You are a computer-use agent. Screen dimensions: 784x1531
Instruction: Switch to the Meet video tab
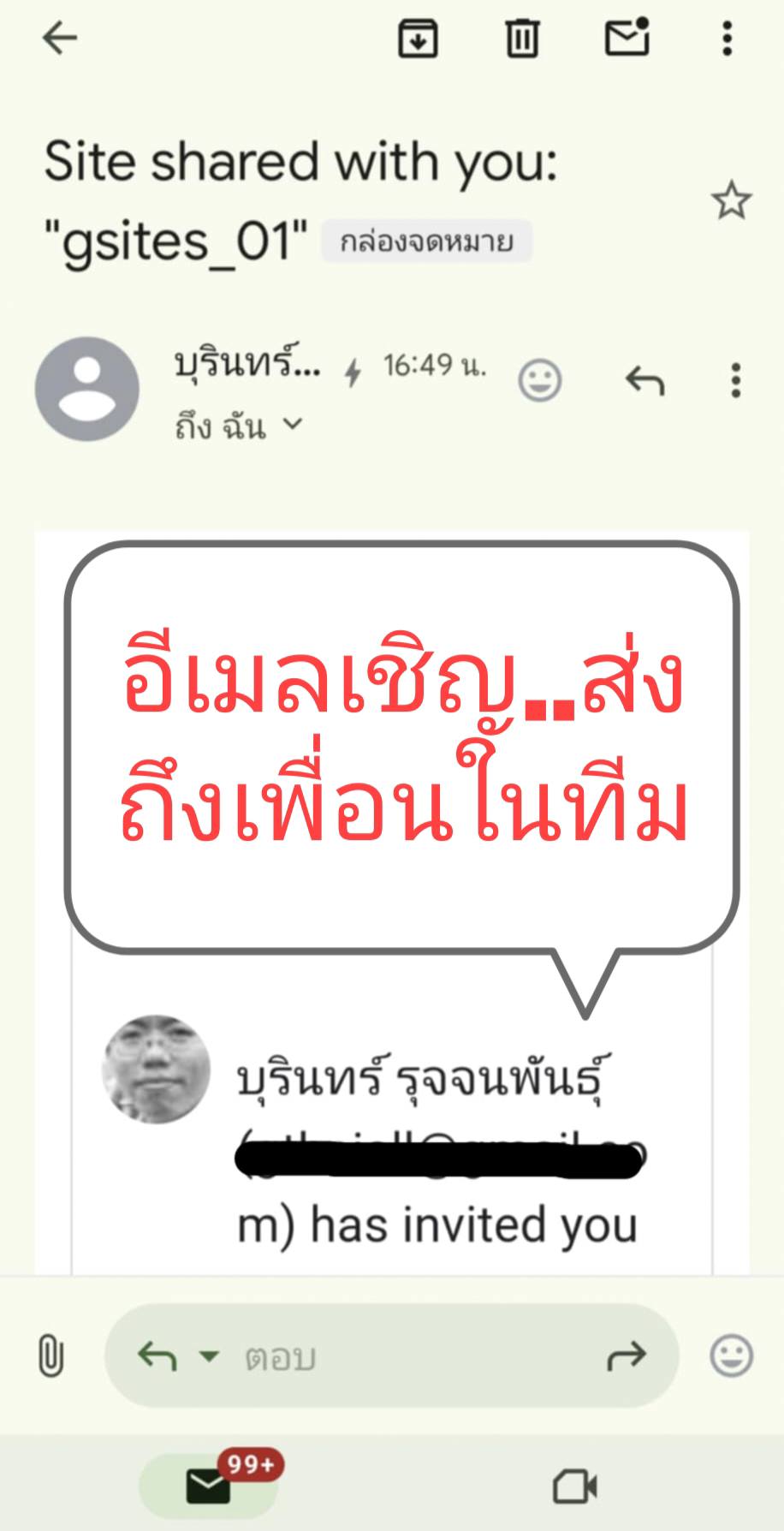point(575,1486)
